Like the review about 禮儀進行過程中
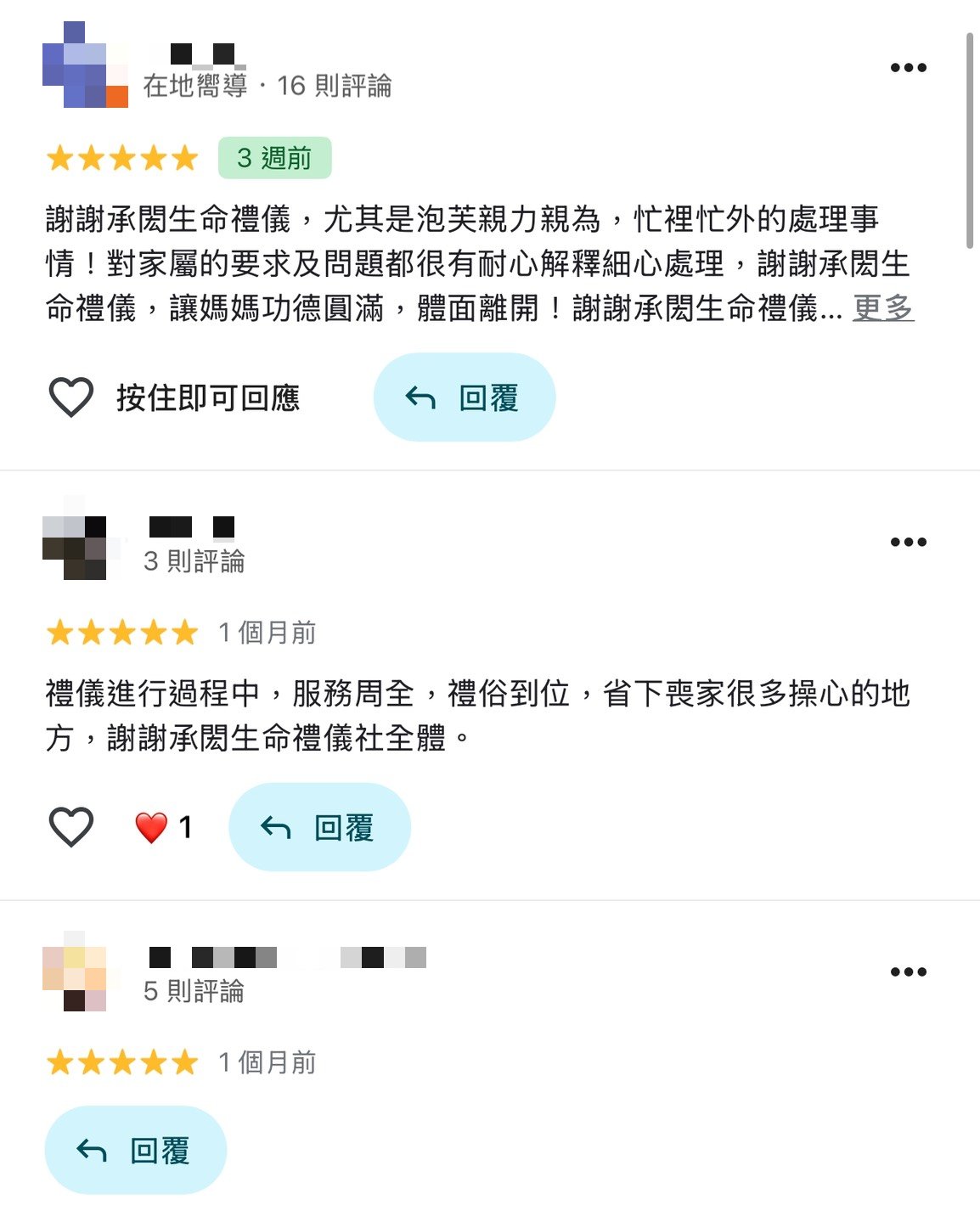Image resolution: width=980 pixels, height=1205 pixels. tap(71, 827)
